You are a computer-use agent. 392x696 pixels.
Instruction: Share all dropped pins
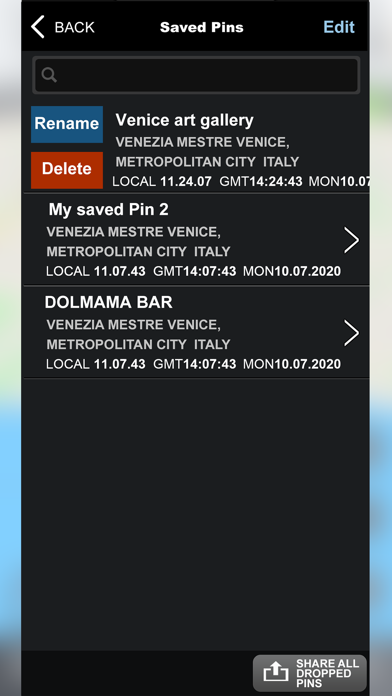tap(310, 672)
